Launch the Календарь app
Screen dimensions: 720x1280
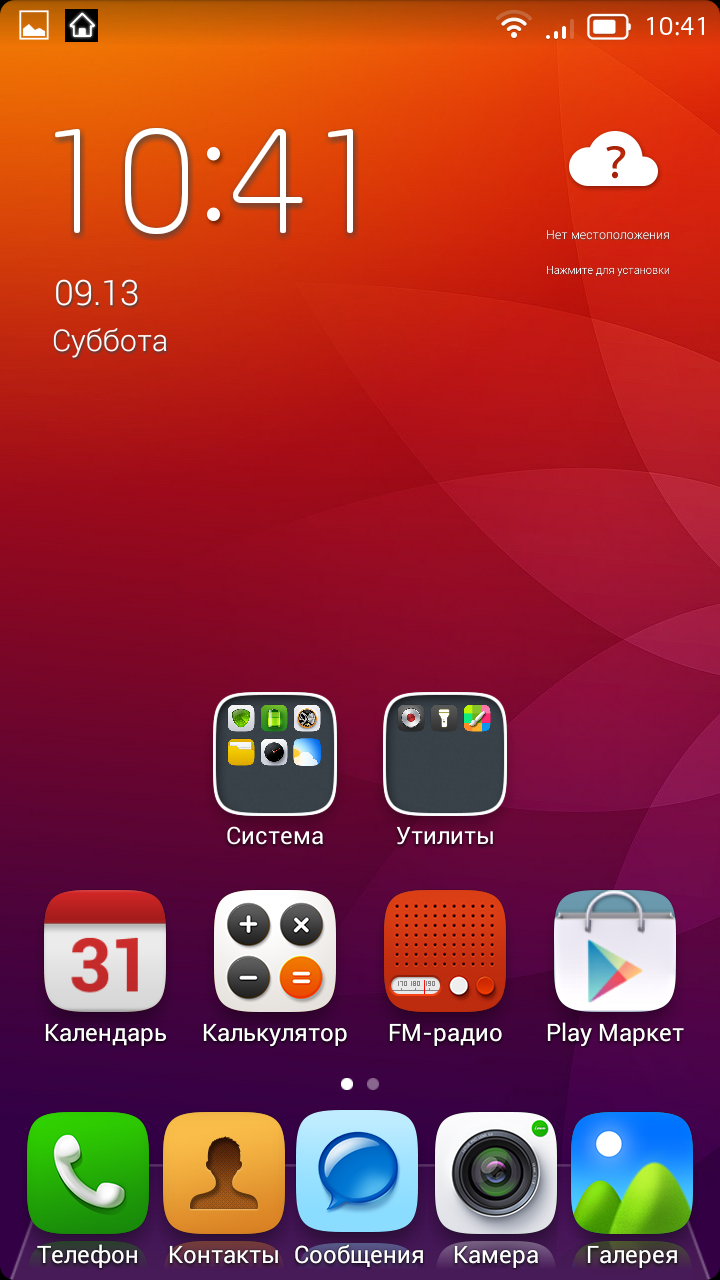point(105,951)
